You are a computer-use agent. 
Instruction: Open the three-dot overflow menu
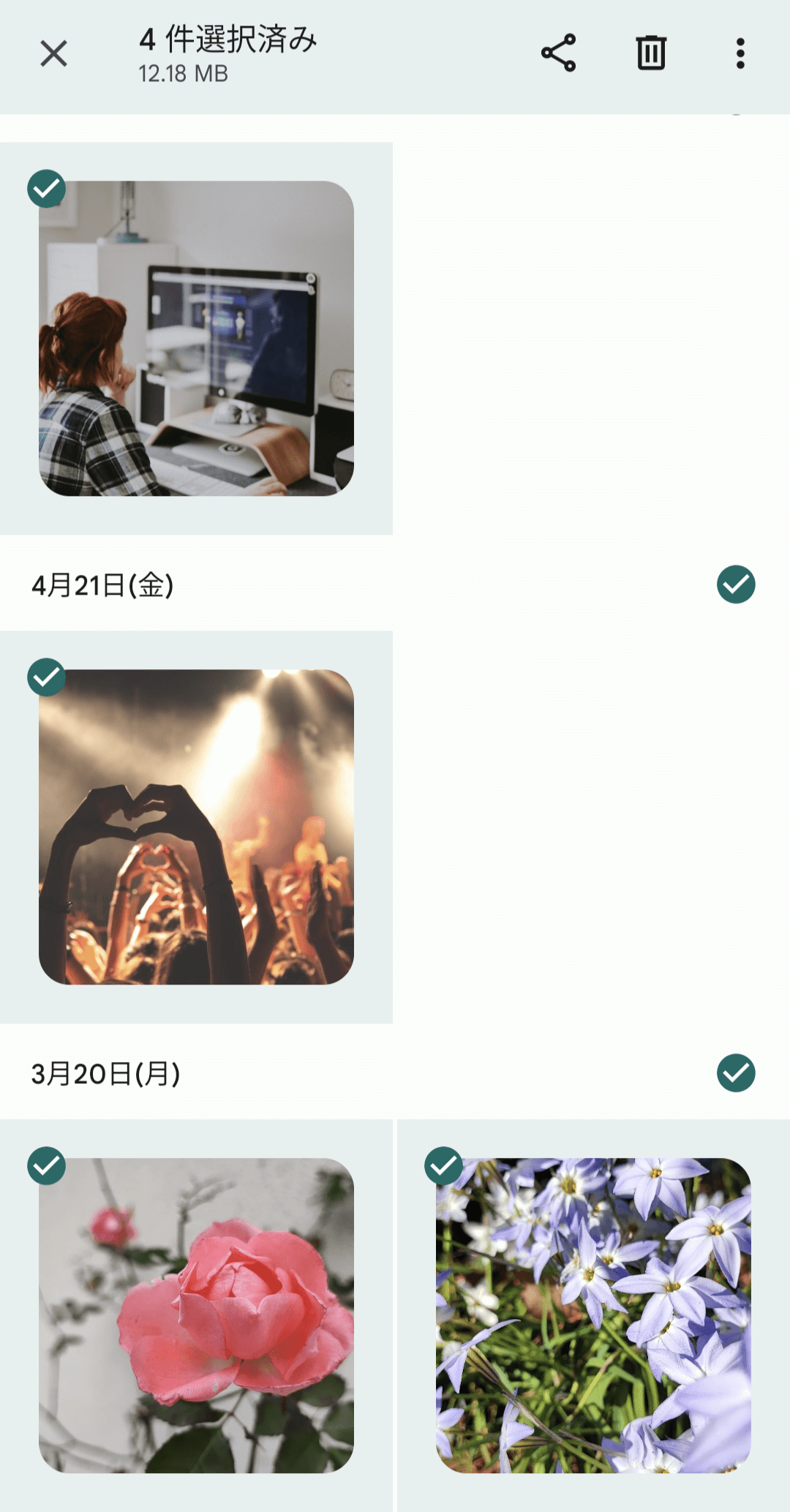[x=740, y=53]
